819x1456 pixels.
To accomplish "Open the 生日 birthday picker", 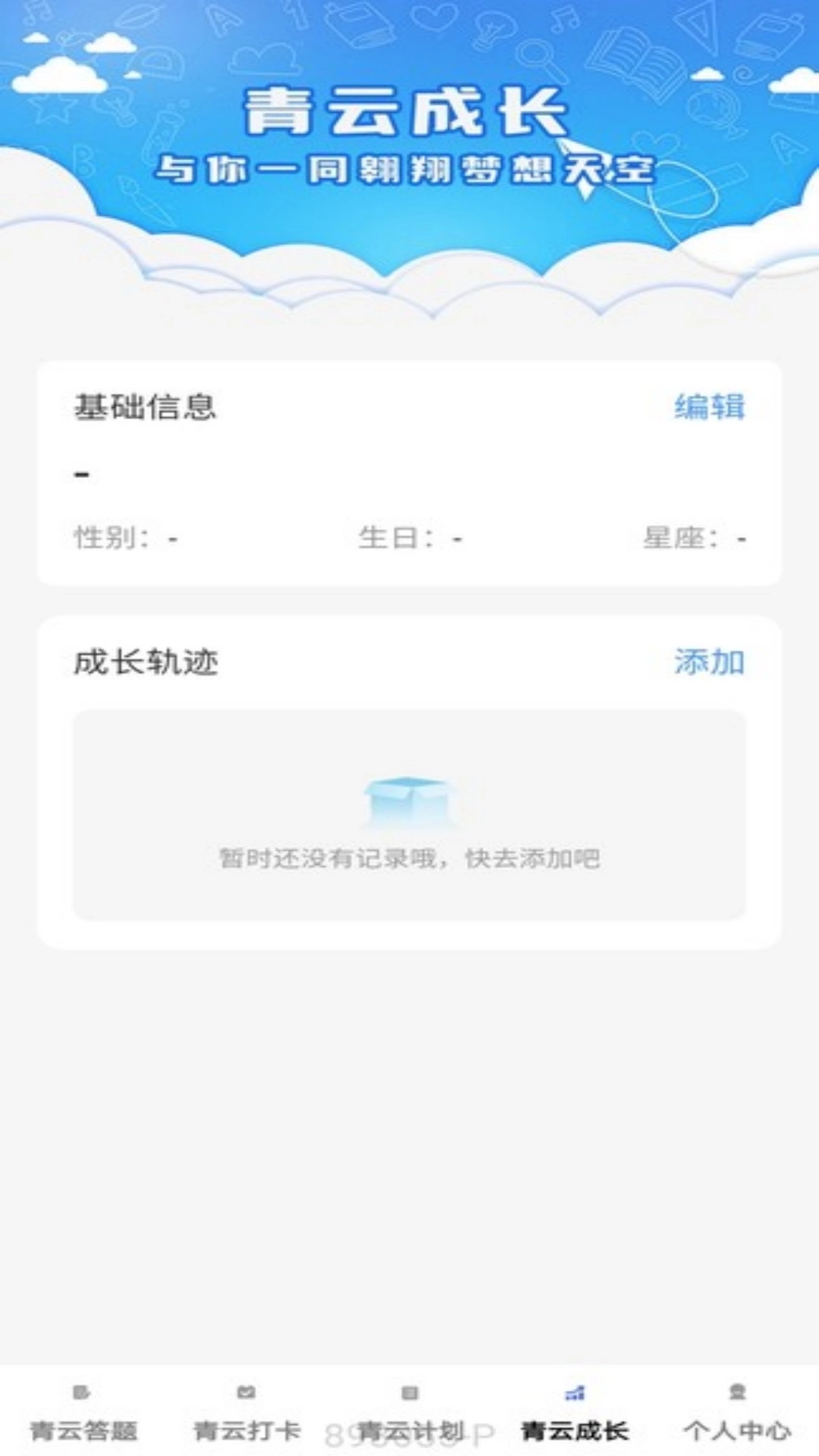I will click(x=409, y=535).
